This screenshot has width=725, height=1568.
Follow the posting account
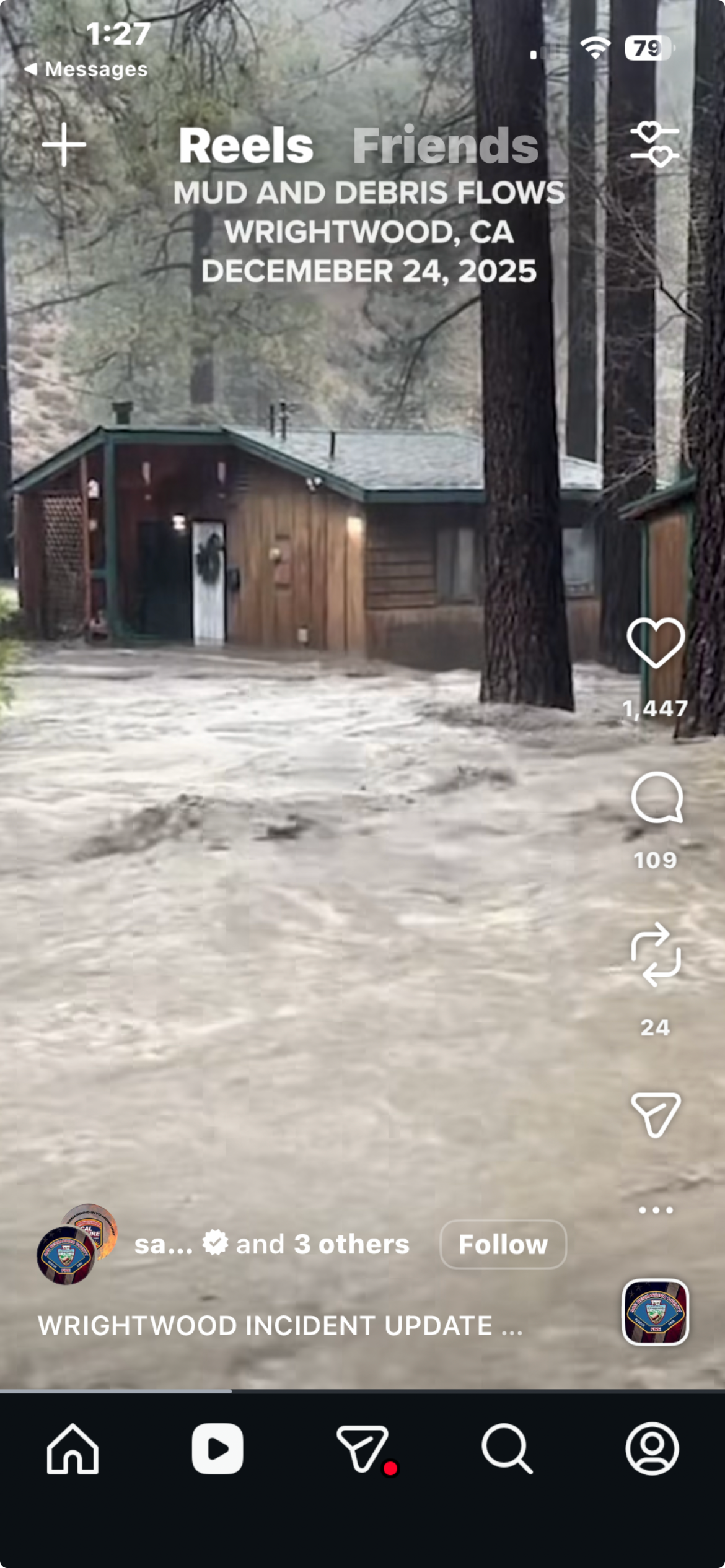(x=503, y=1244)
